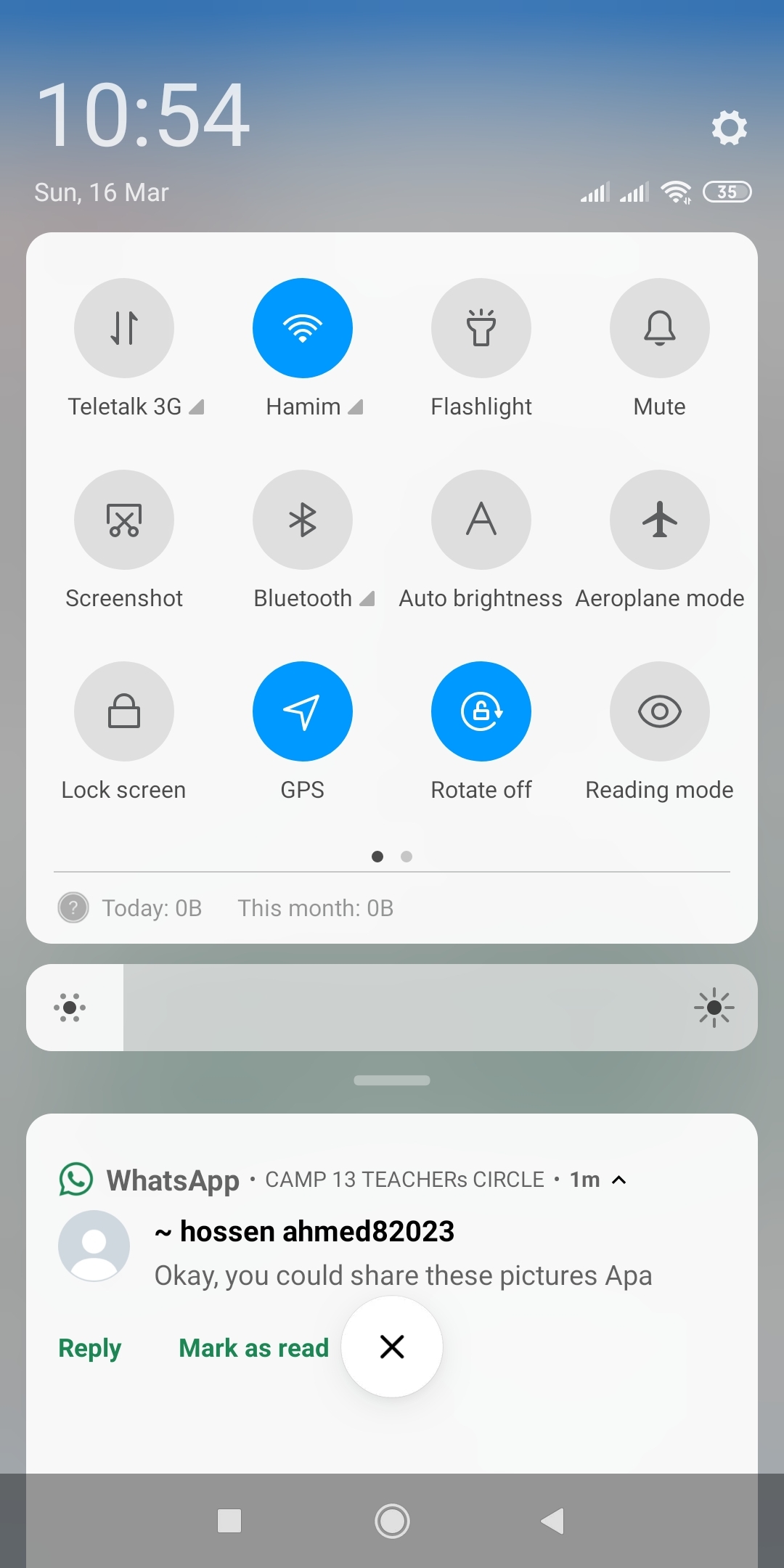This screenshot has width=784, height=1568.
Task: Turn on the Flashlight
Action: [481, 328]
